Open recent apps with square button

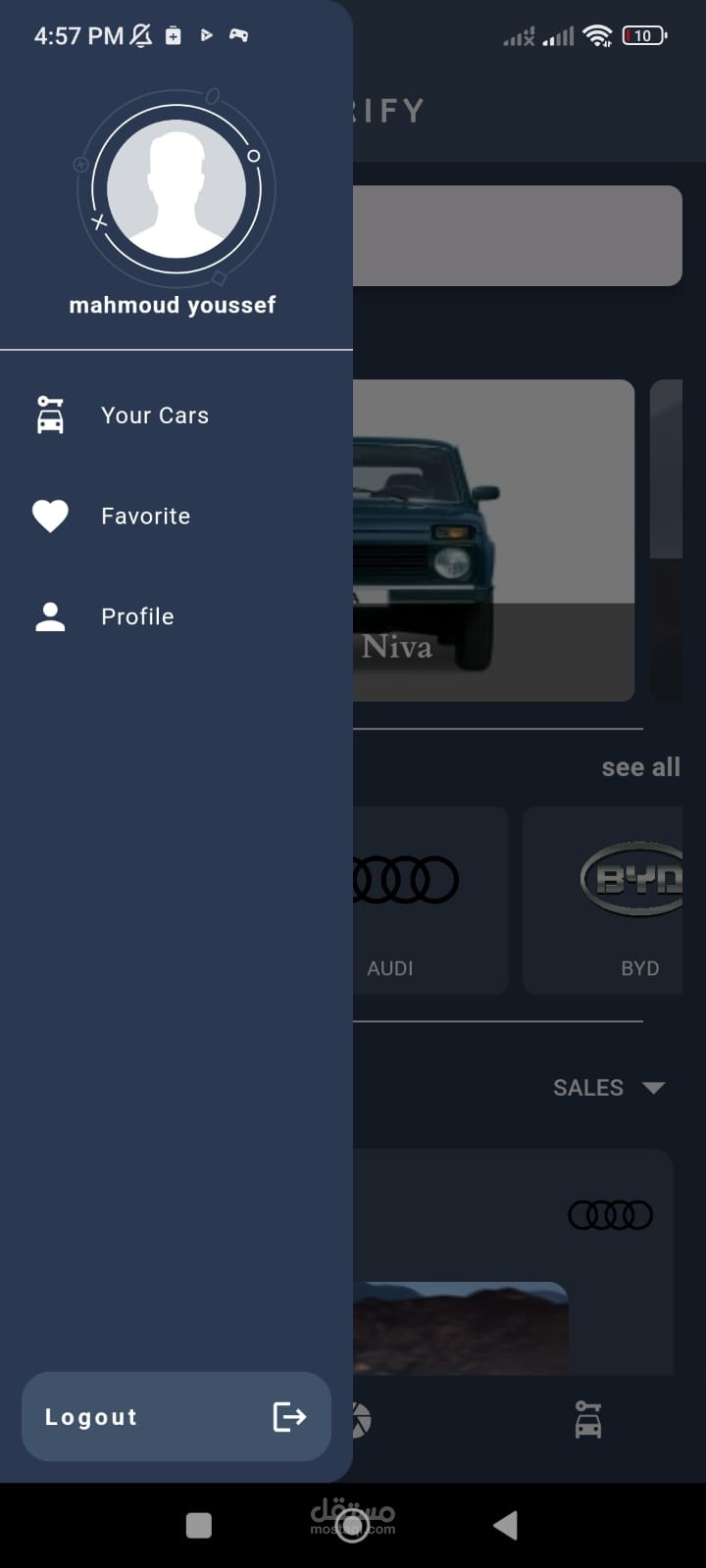click(199, 1525)
